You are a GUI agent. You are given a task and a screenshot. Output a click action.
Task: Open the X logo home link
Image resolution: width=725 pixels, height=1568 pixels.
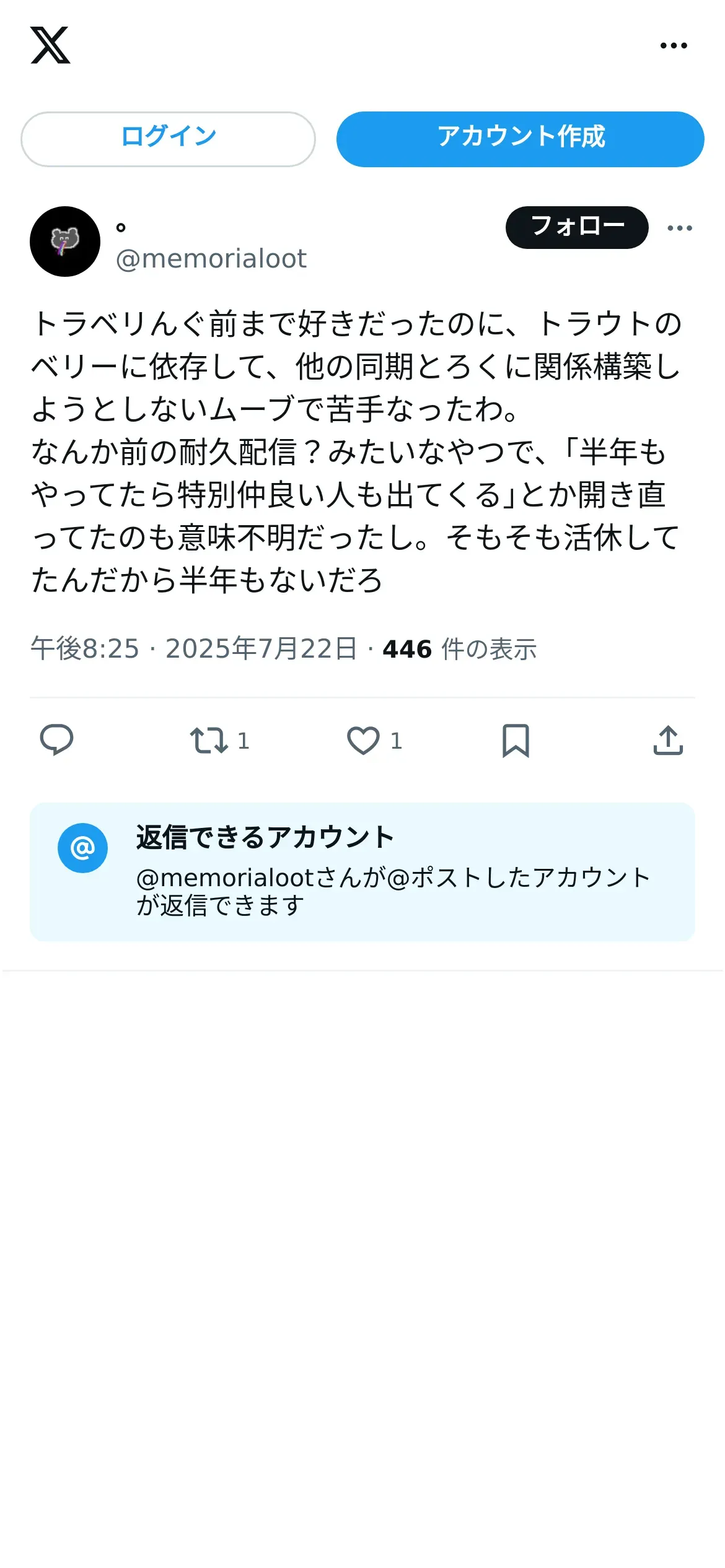[50, 45]
